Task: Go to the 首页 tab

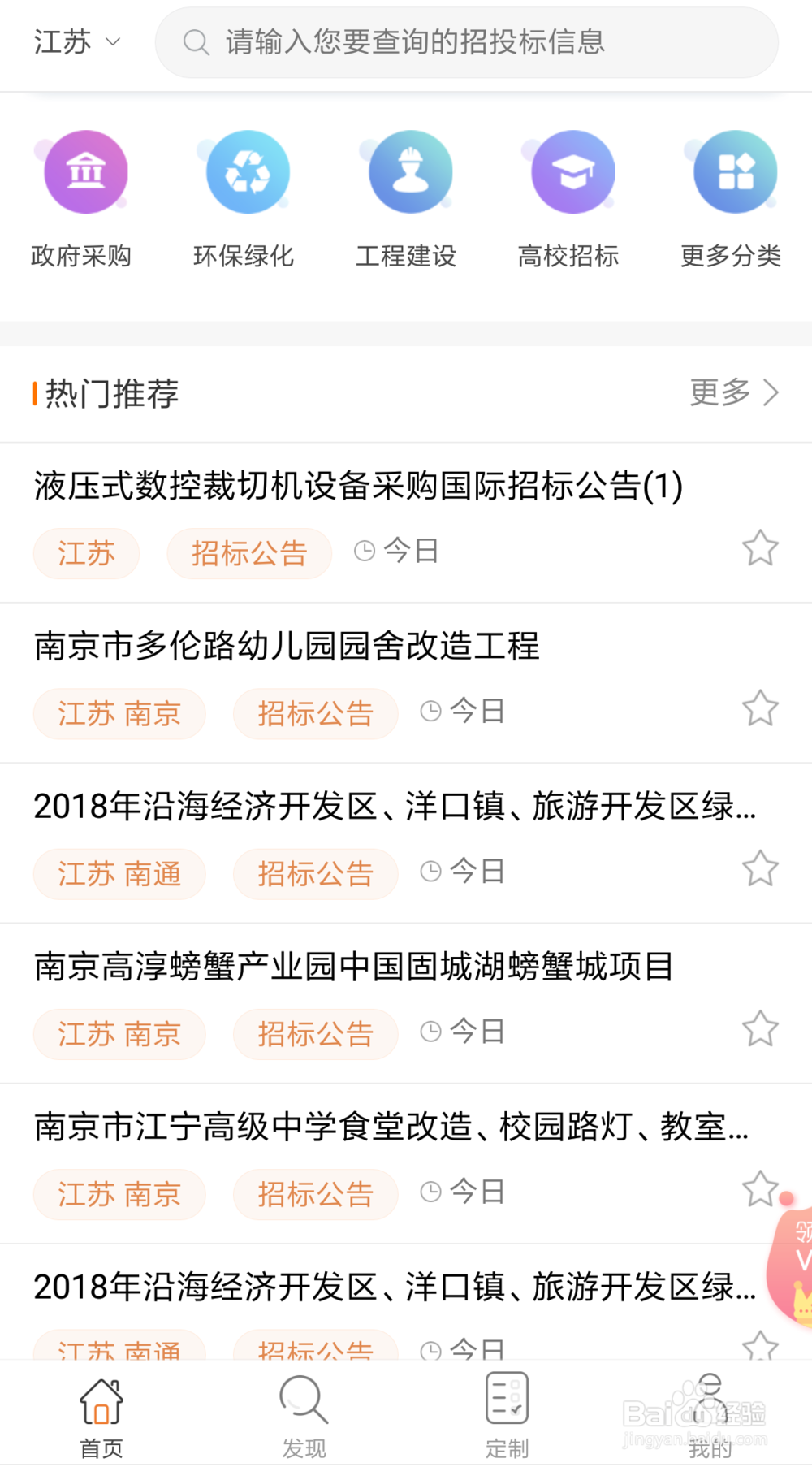Action: tap(101, 1414)
